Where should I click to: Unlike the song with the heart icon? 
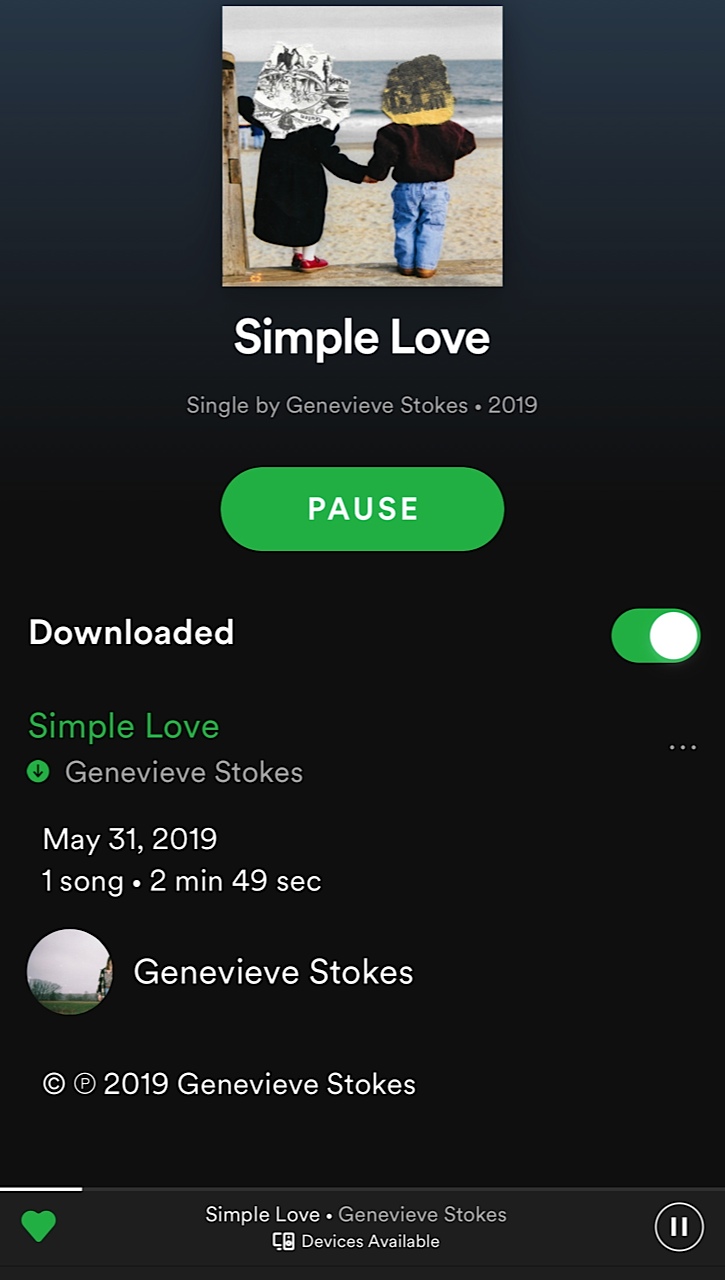coord(39,1226)
